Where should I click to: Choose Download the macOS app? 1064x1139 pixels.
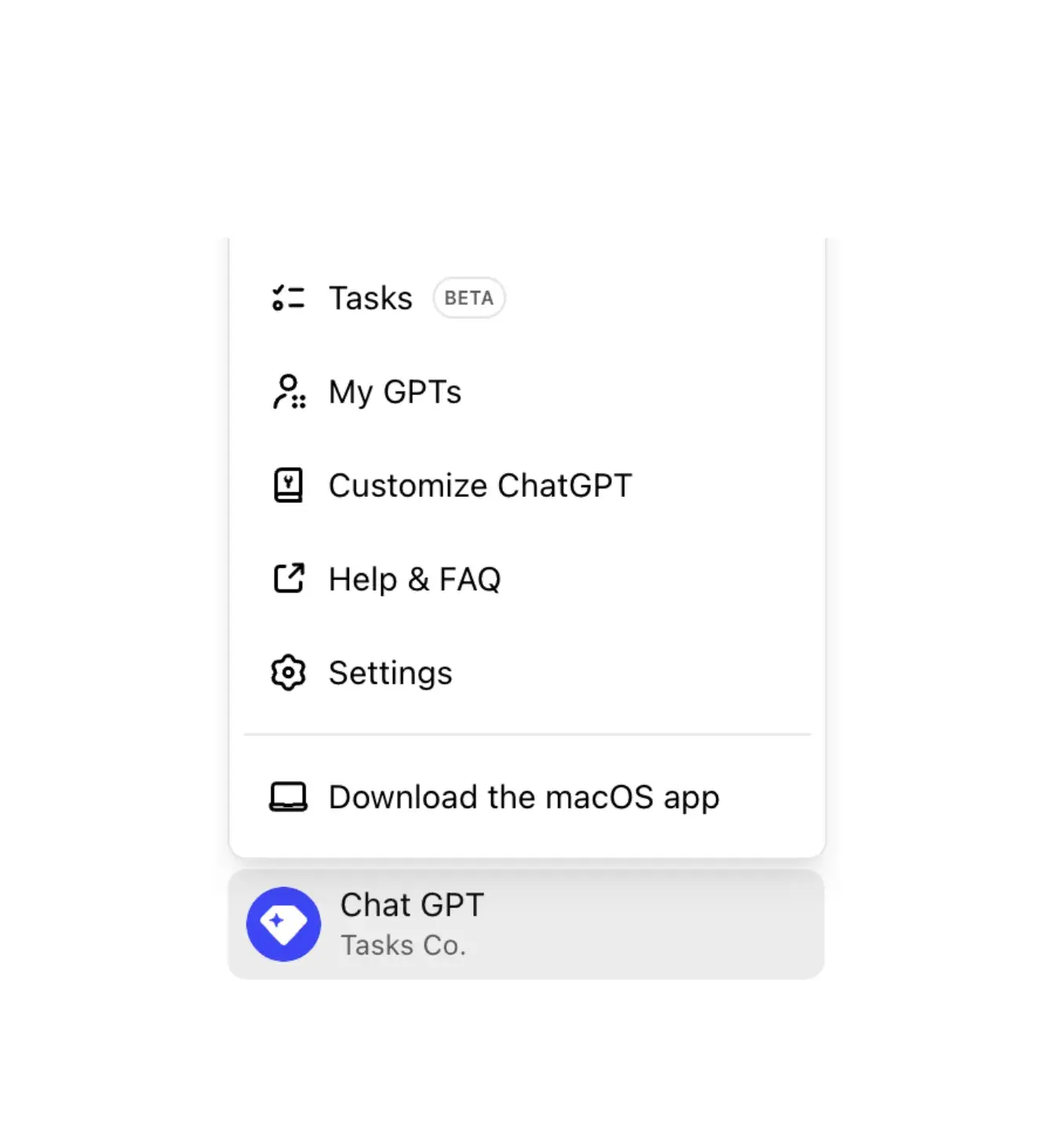pyautogui.click(x=523, y=798)
